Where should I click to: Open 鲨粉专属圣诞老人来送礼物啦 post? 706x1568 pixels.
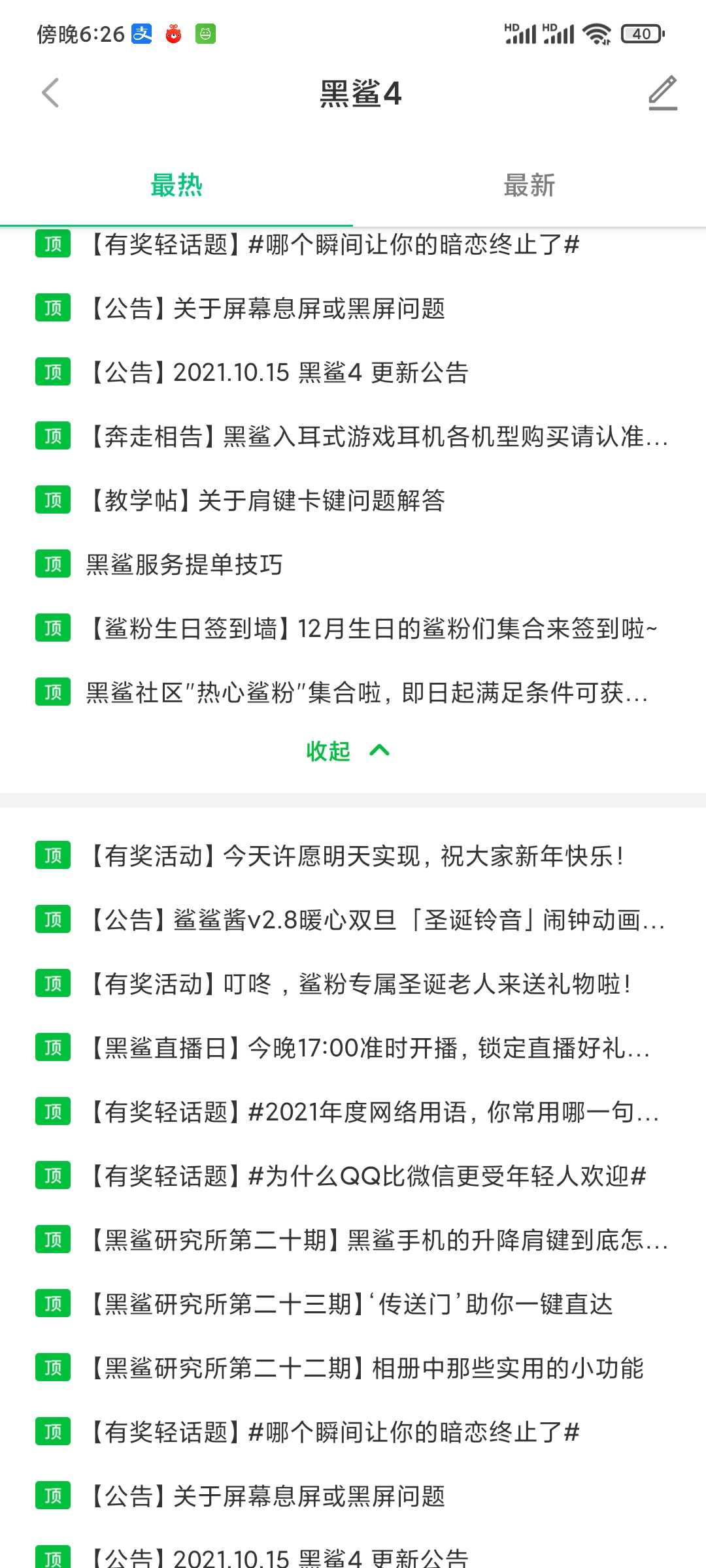(360, 984)
